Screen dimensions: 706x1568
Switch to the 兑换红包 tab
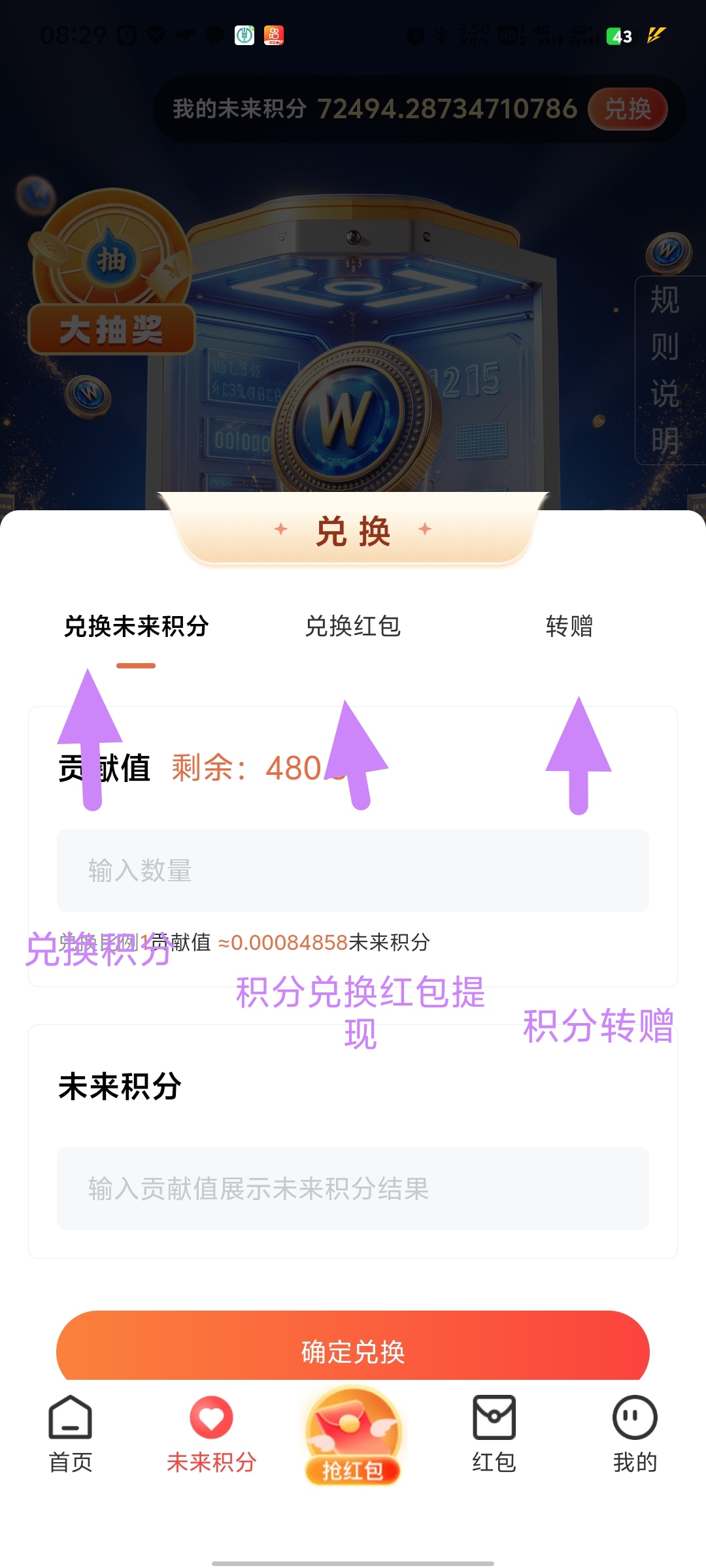(x=353, y=626)
